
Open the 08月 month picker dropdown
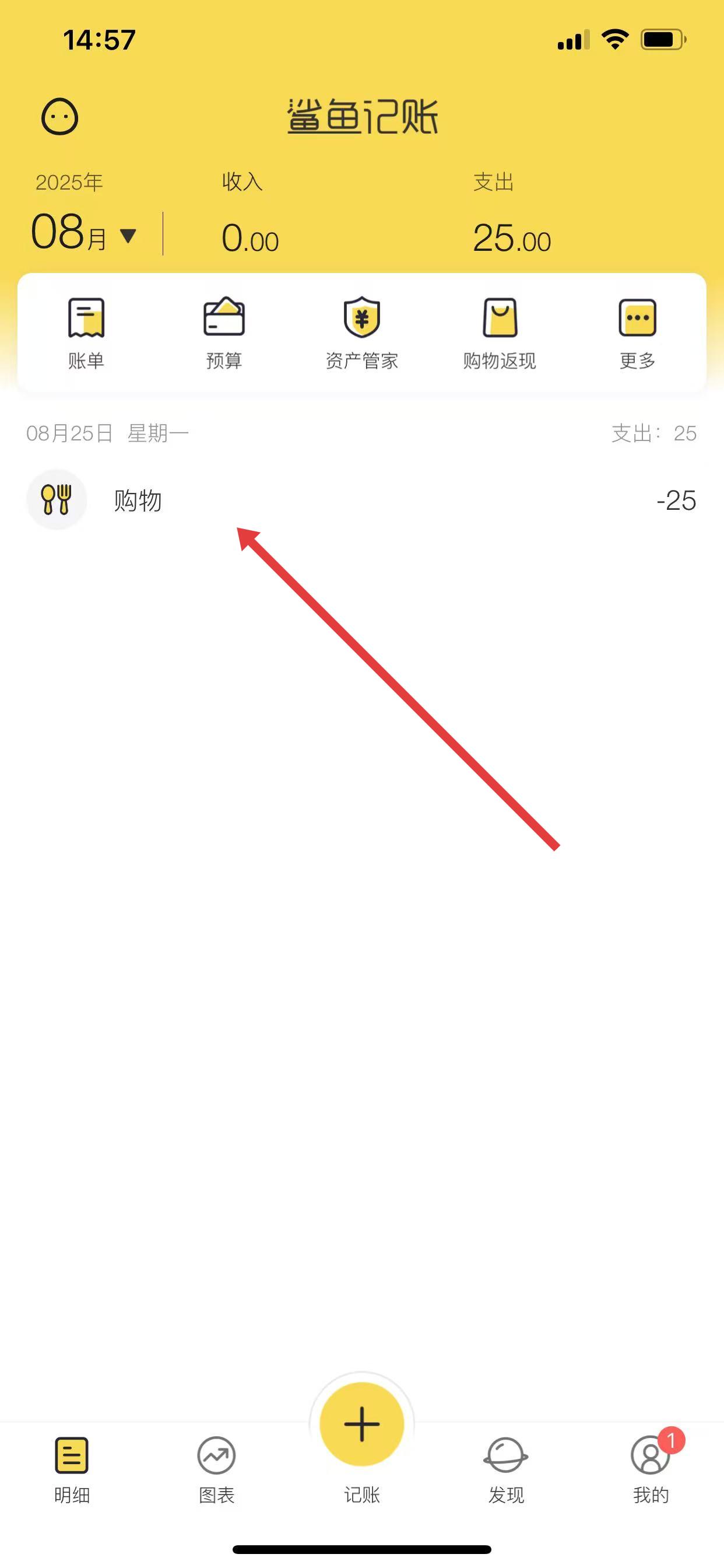coord(84,235)
